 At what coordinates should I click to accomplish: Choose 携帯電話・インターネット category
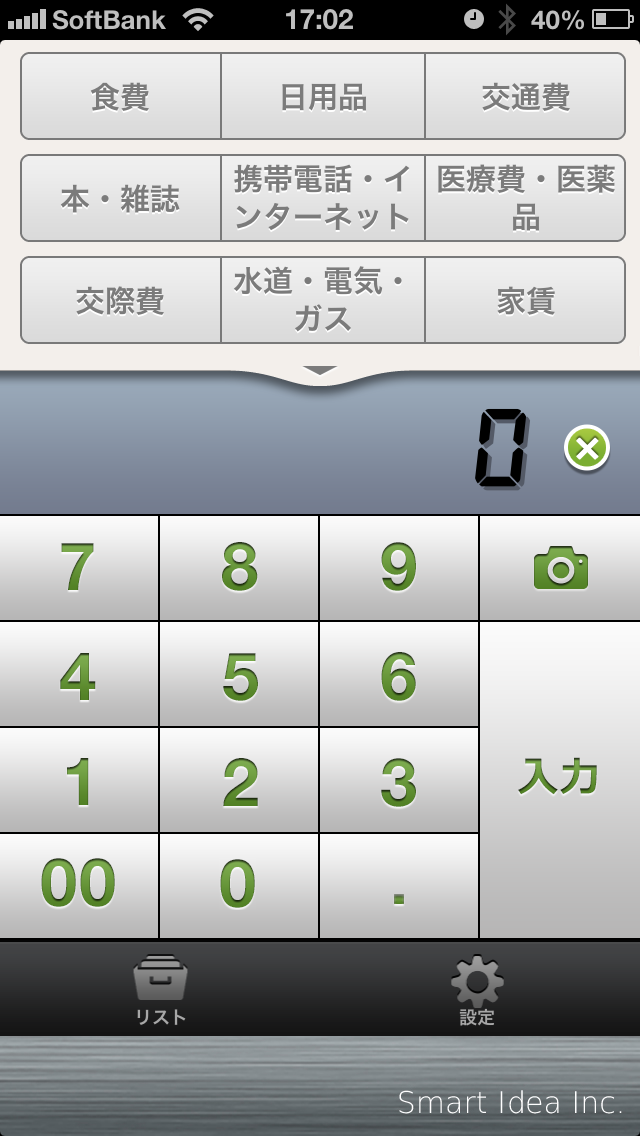point(323,198)
